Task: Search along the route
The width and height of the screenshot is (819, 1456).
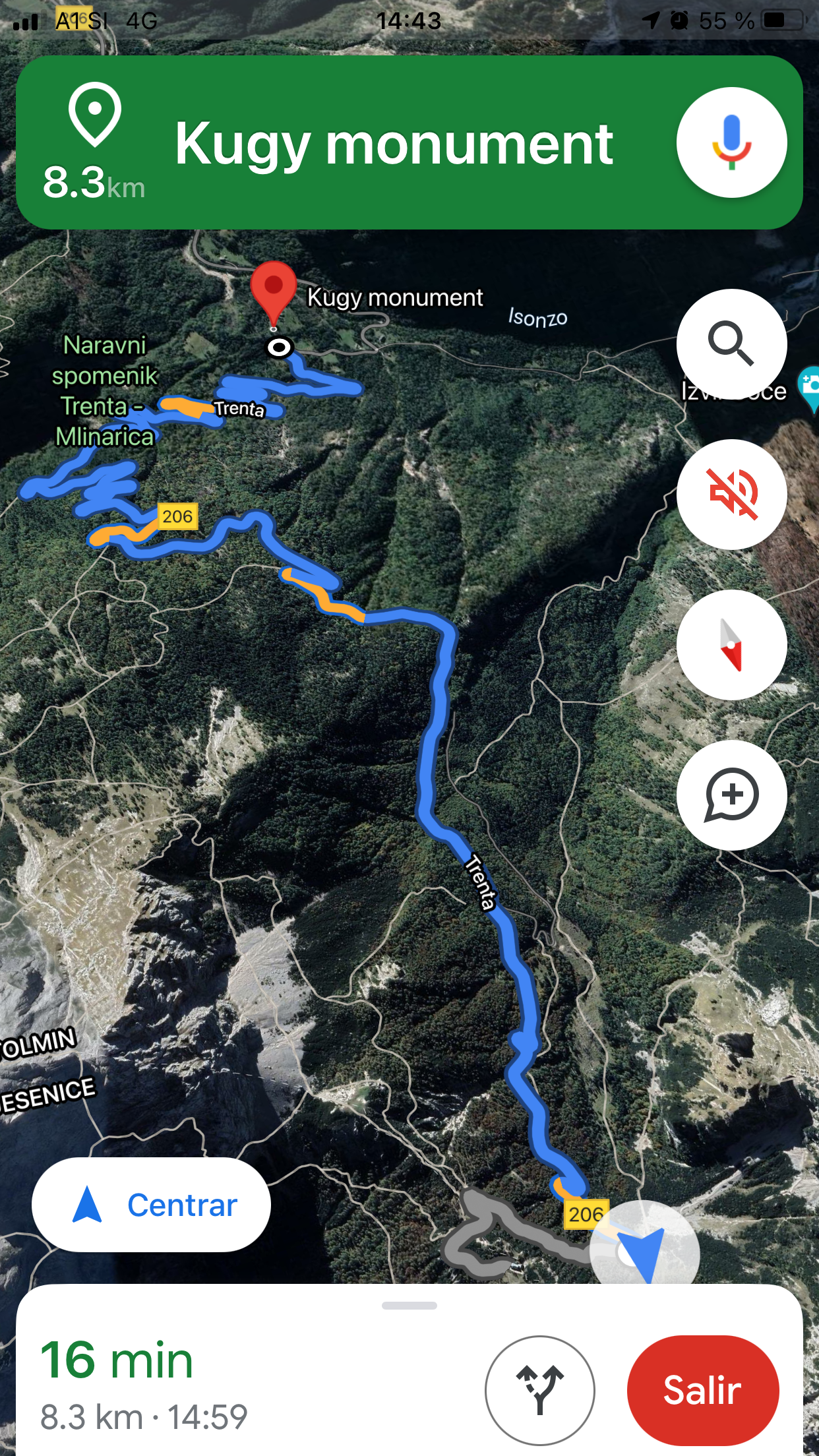Action: pos(731,344)
